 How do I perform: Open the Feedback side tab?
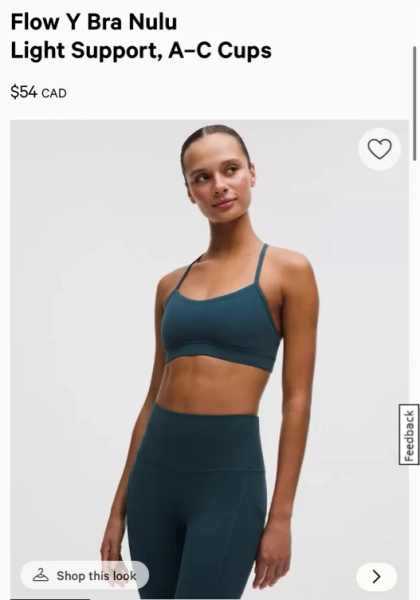click(x=409, y=435)
